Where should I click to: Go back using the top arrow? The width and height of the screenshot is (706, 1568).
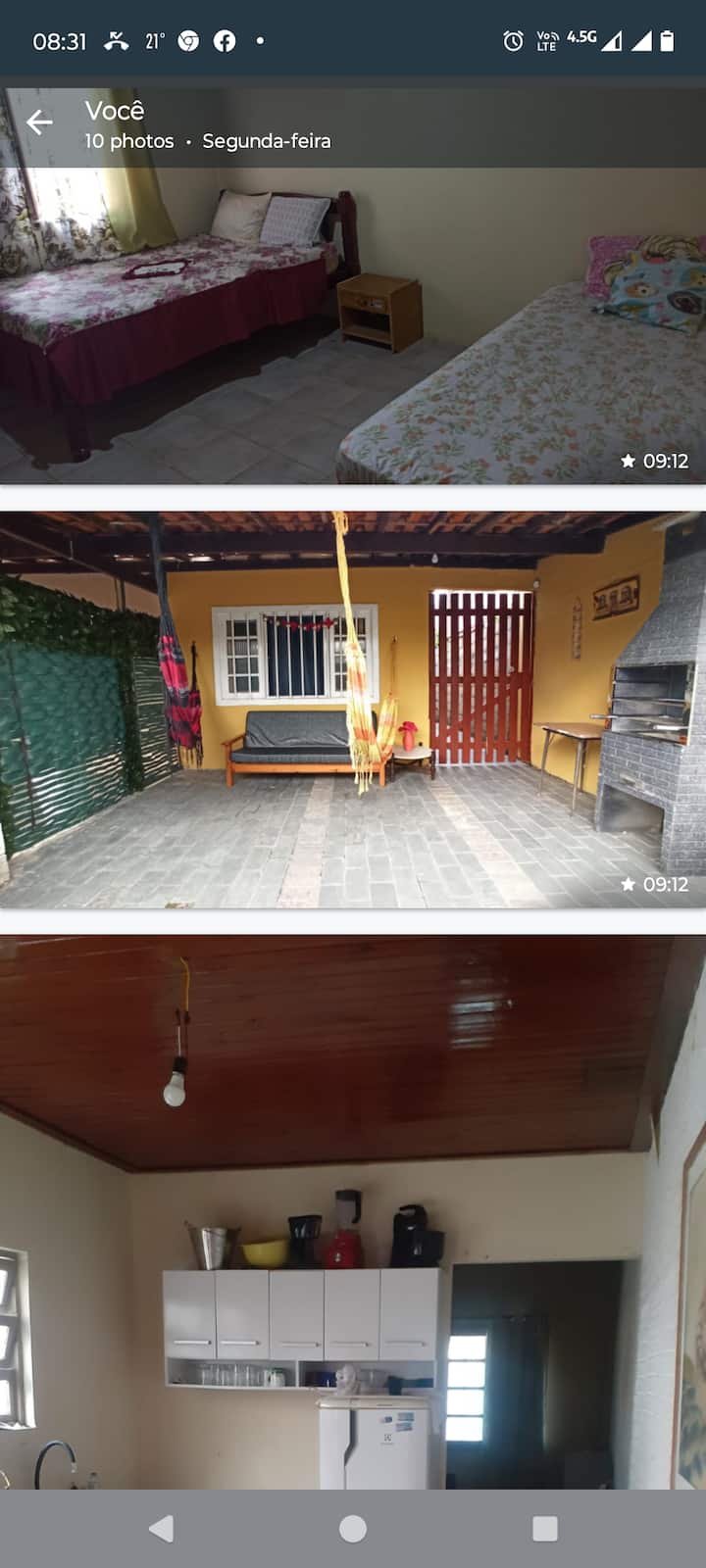click(x=39, y=122)
